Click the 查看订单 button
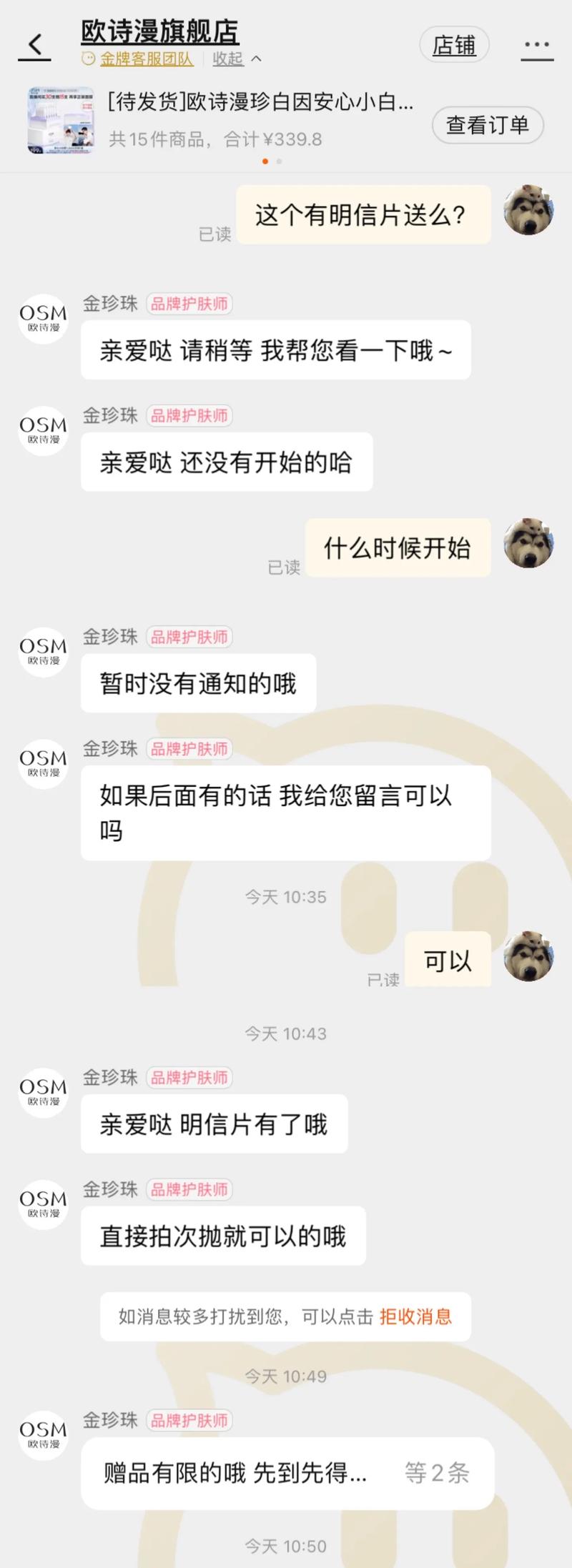Viewport: 572px width, 1568px height. tap(487, 124)
